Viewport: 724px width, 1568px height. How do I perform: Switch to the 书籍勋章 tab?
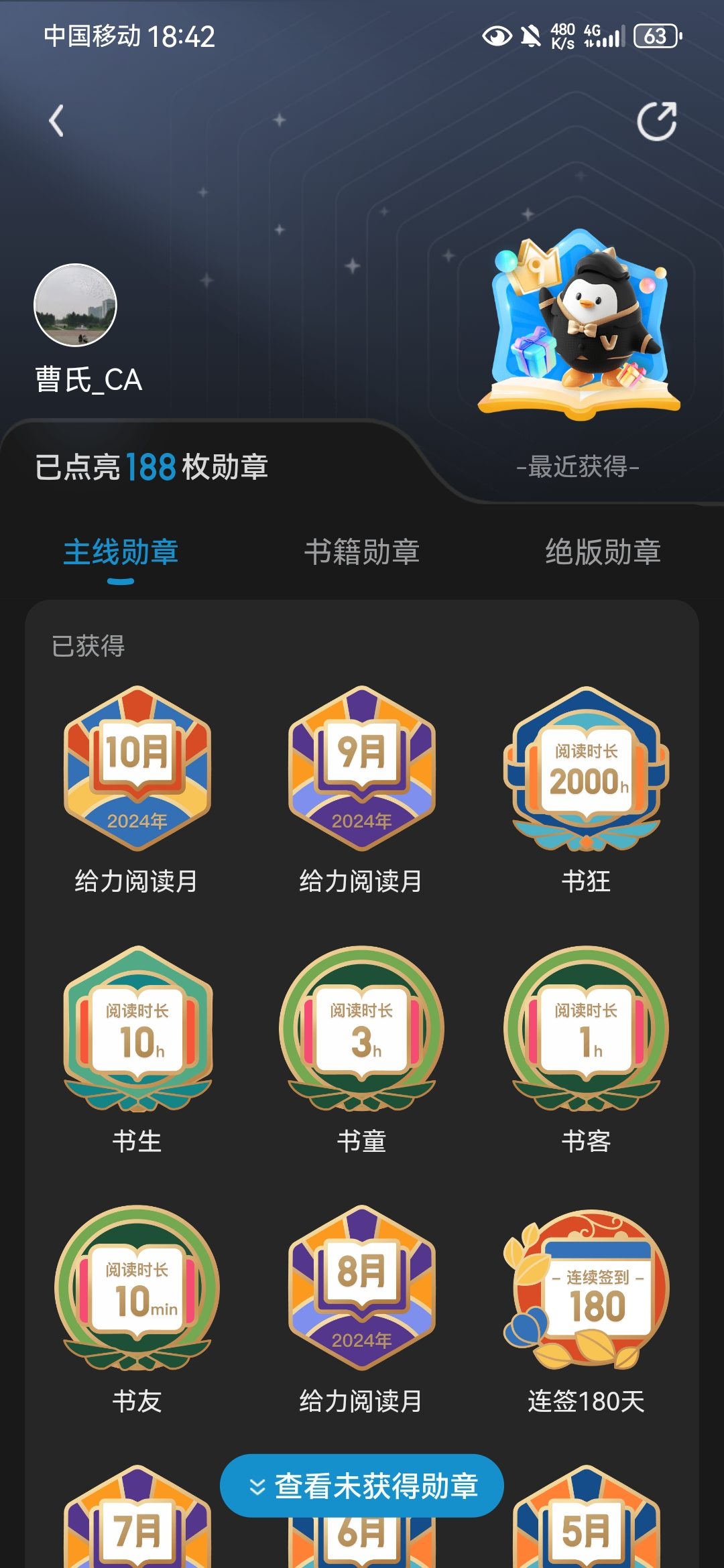(362, 552)
